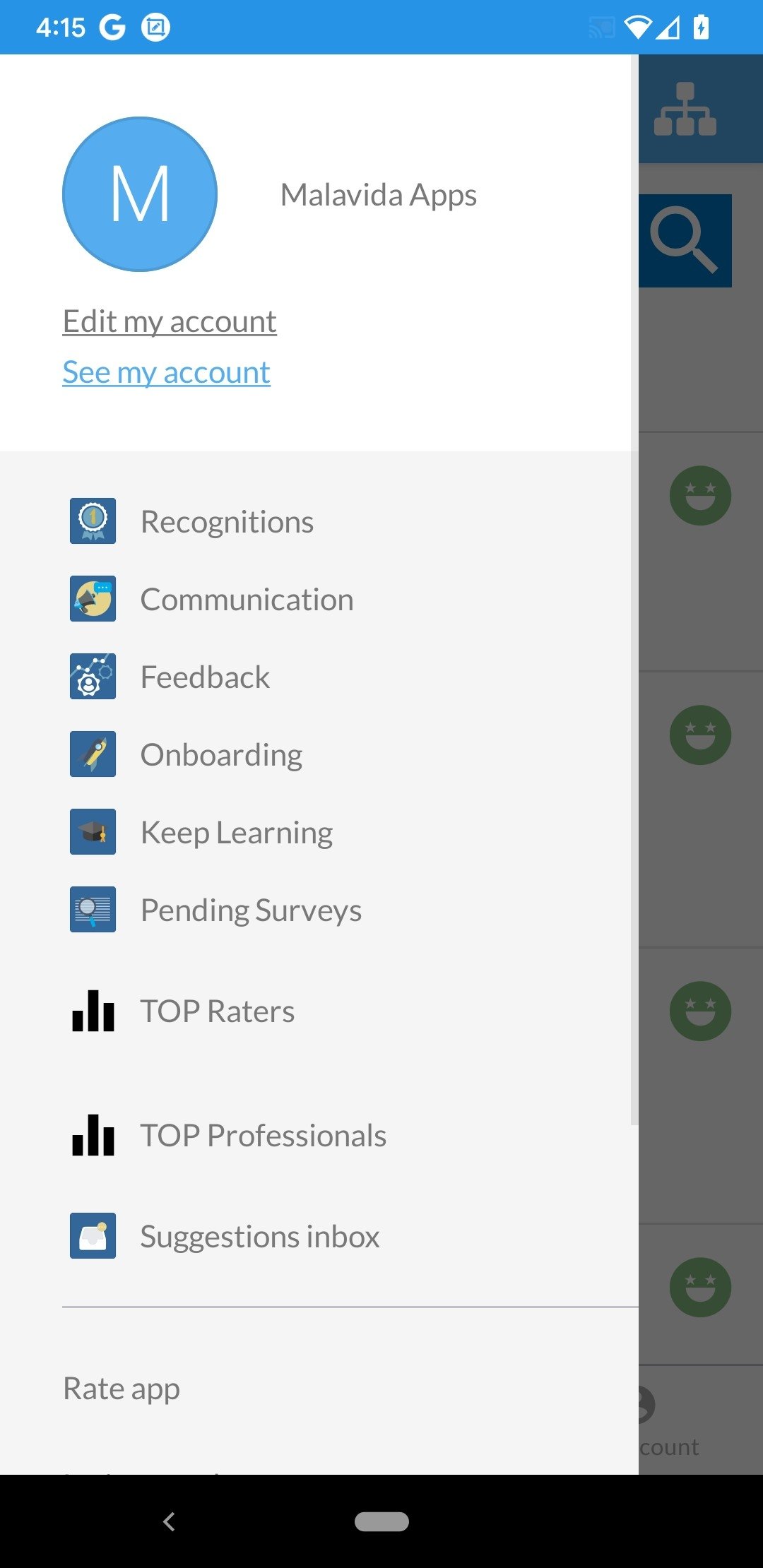The width and height of the screenshot is (763, 1568).
Task: Open the Suggestions inbox
Action: pos(319,1236)
